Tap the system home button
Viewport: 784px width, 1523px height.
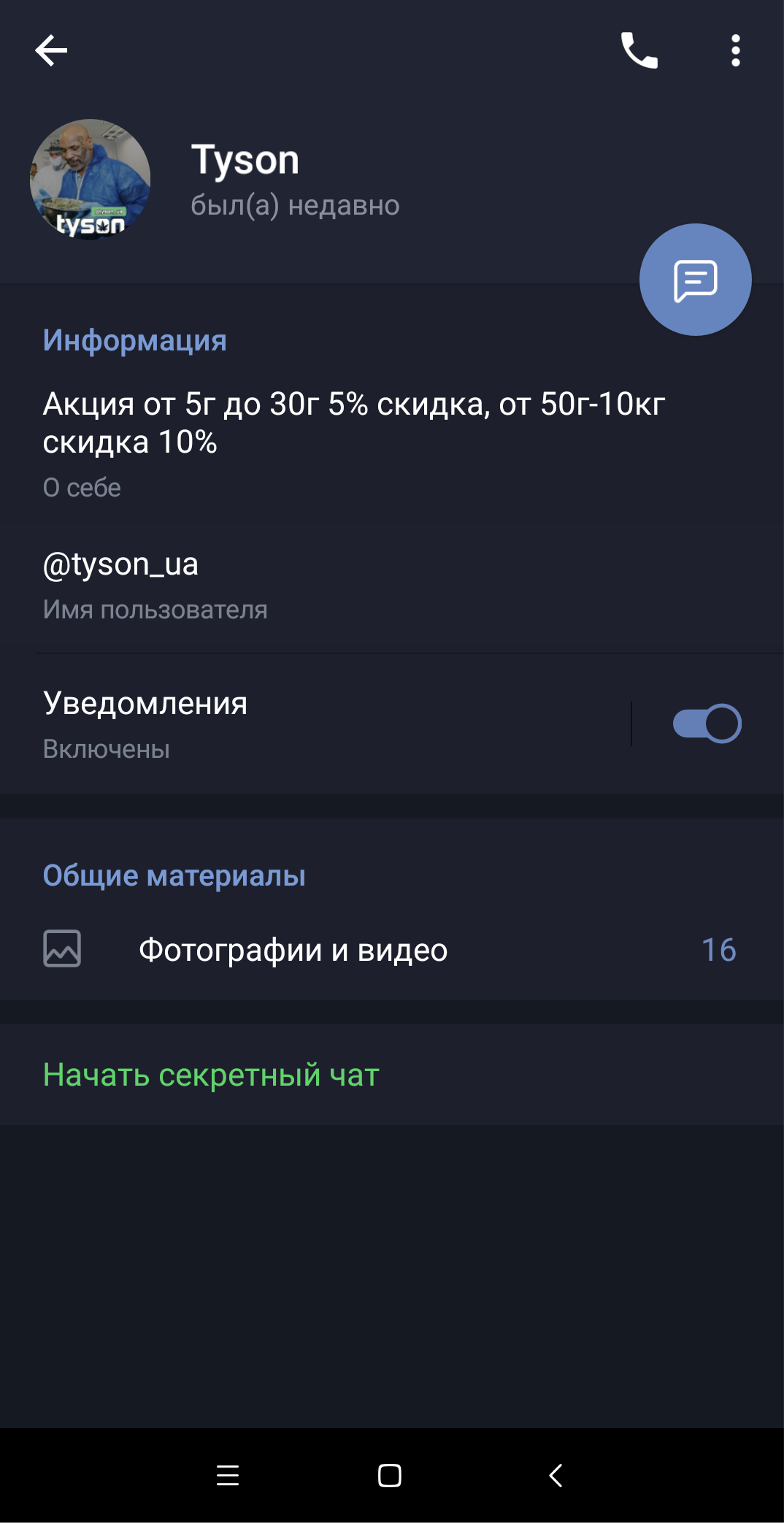[390, 1476]
